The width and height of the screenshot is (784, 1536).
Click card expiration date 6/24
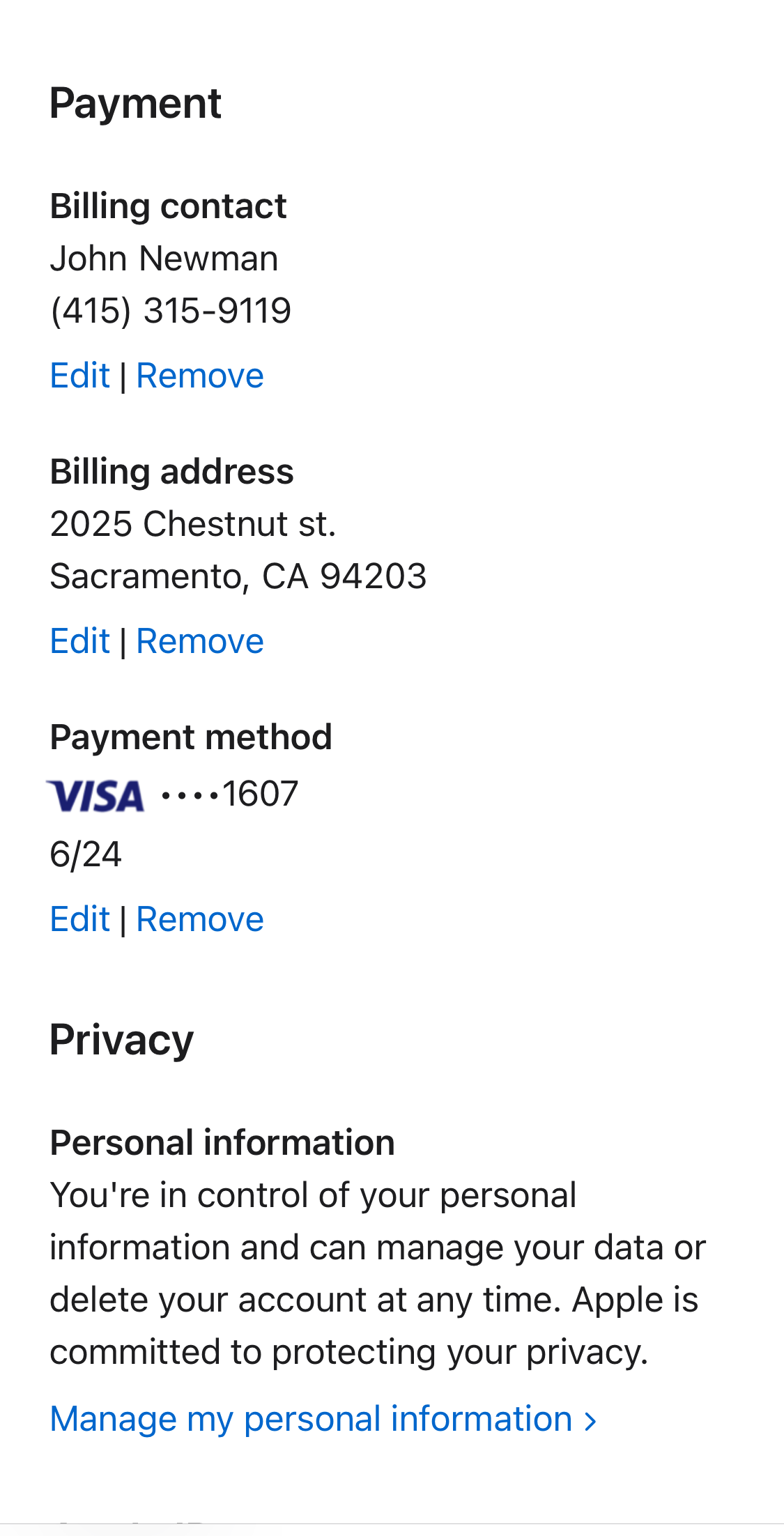pyautogui.click(x=86, y=856)
